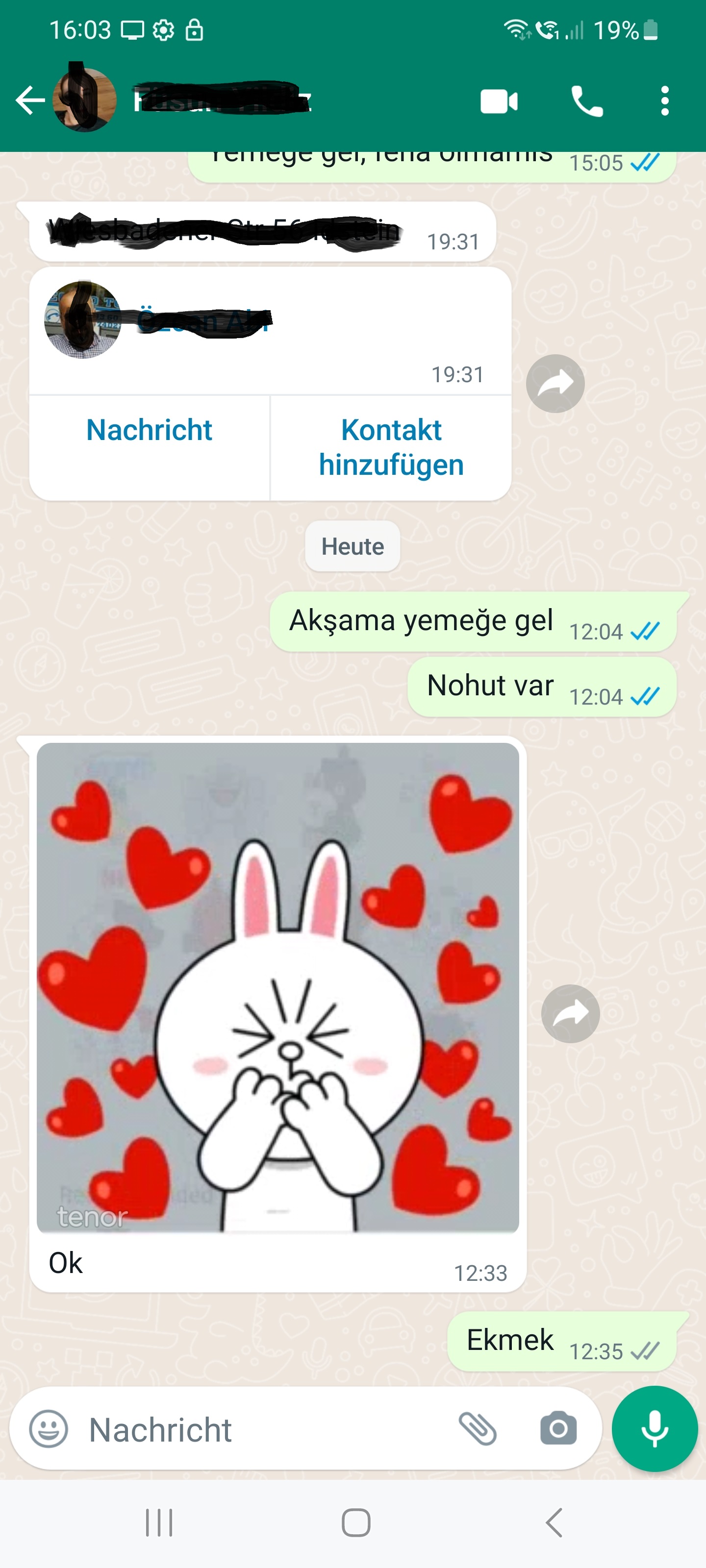Forward the bunny hearts GIF
Screen dimensions: 706x1568
click(570, 1013)
